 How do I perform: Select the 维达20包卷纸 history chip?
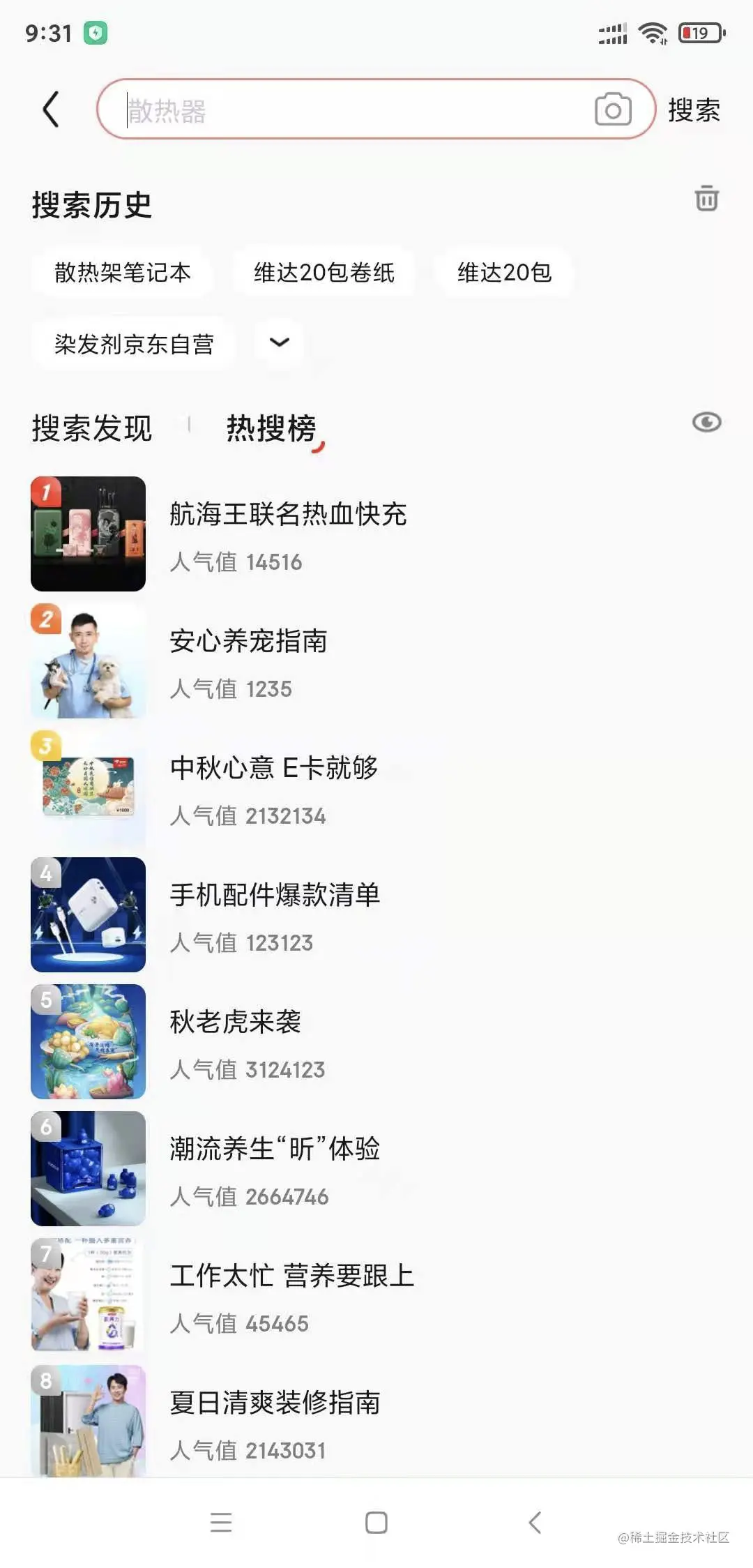tap(324, 273)
